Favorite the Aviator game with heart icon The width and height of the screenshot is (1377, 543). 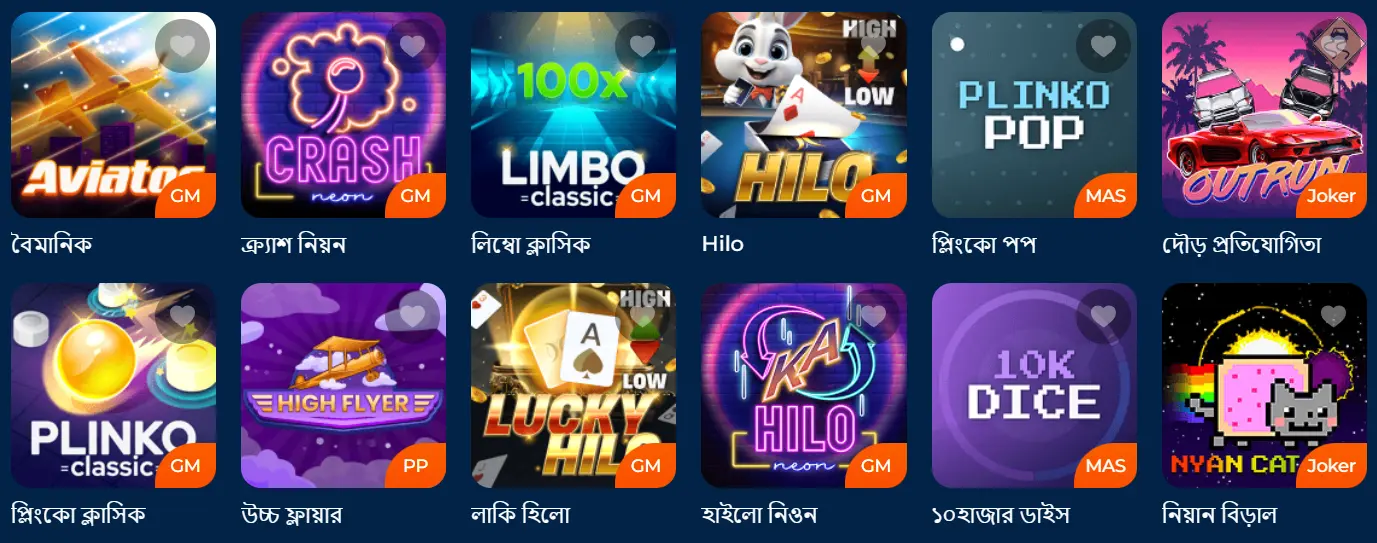183,46
